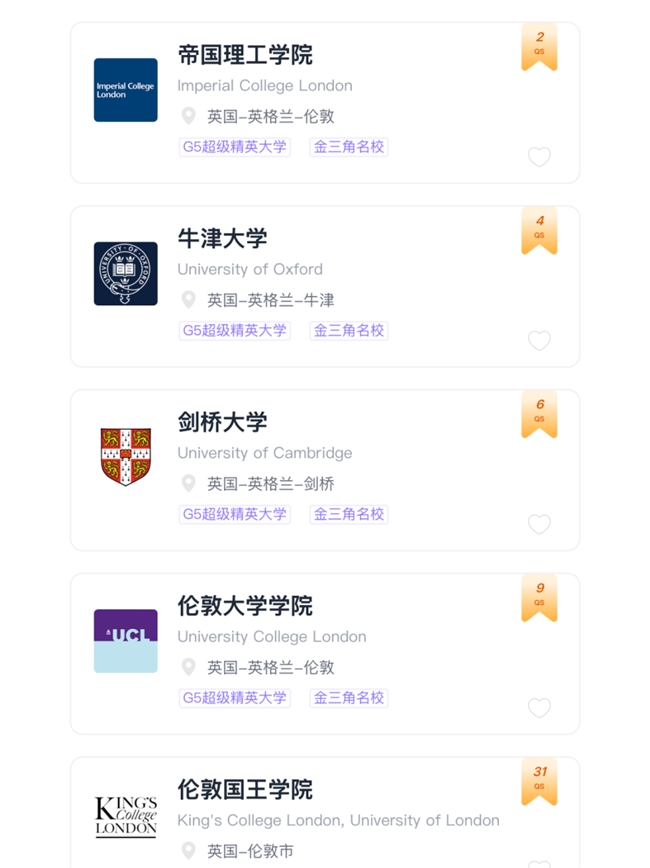650x868 pixels.
Task: Tap the G5超级精英大学 tag on 剑桥大学
Action: 234,514
